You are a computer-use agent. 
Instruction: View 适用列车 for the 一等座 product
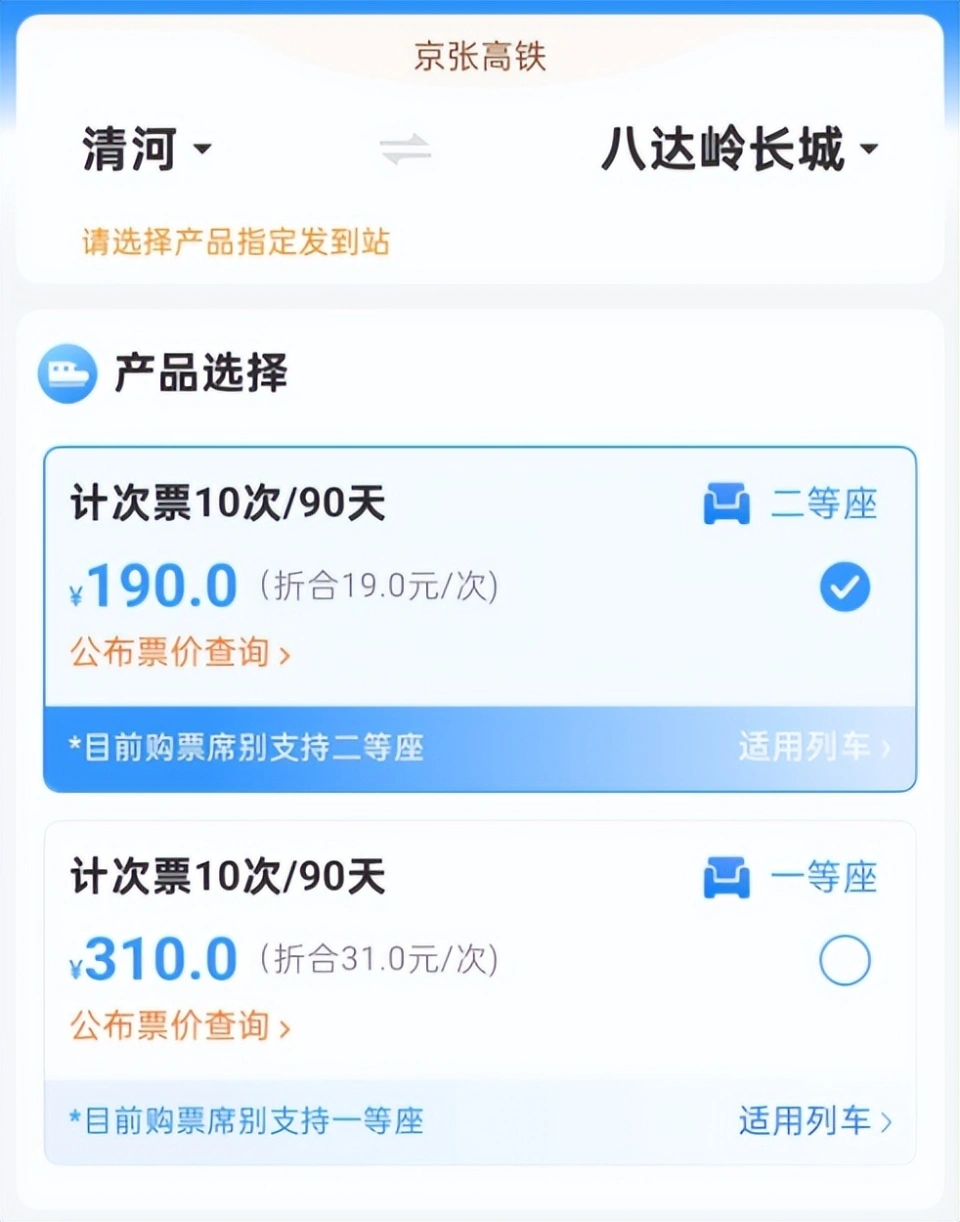coord(814,1121)
